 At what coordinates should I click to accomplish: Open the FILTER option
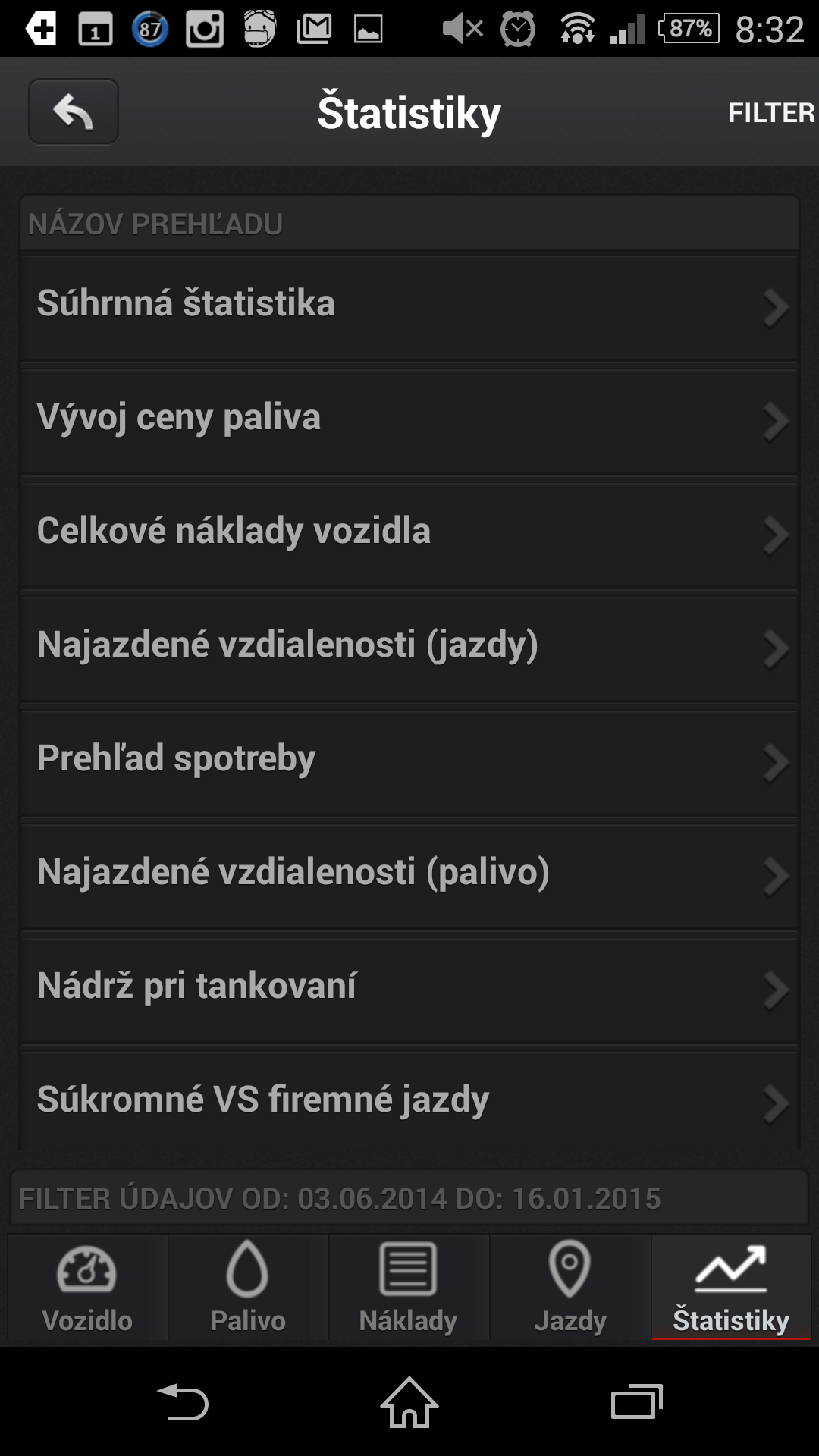771,112
